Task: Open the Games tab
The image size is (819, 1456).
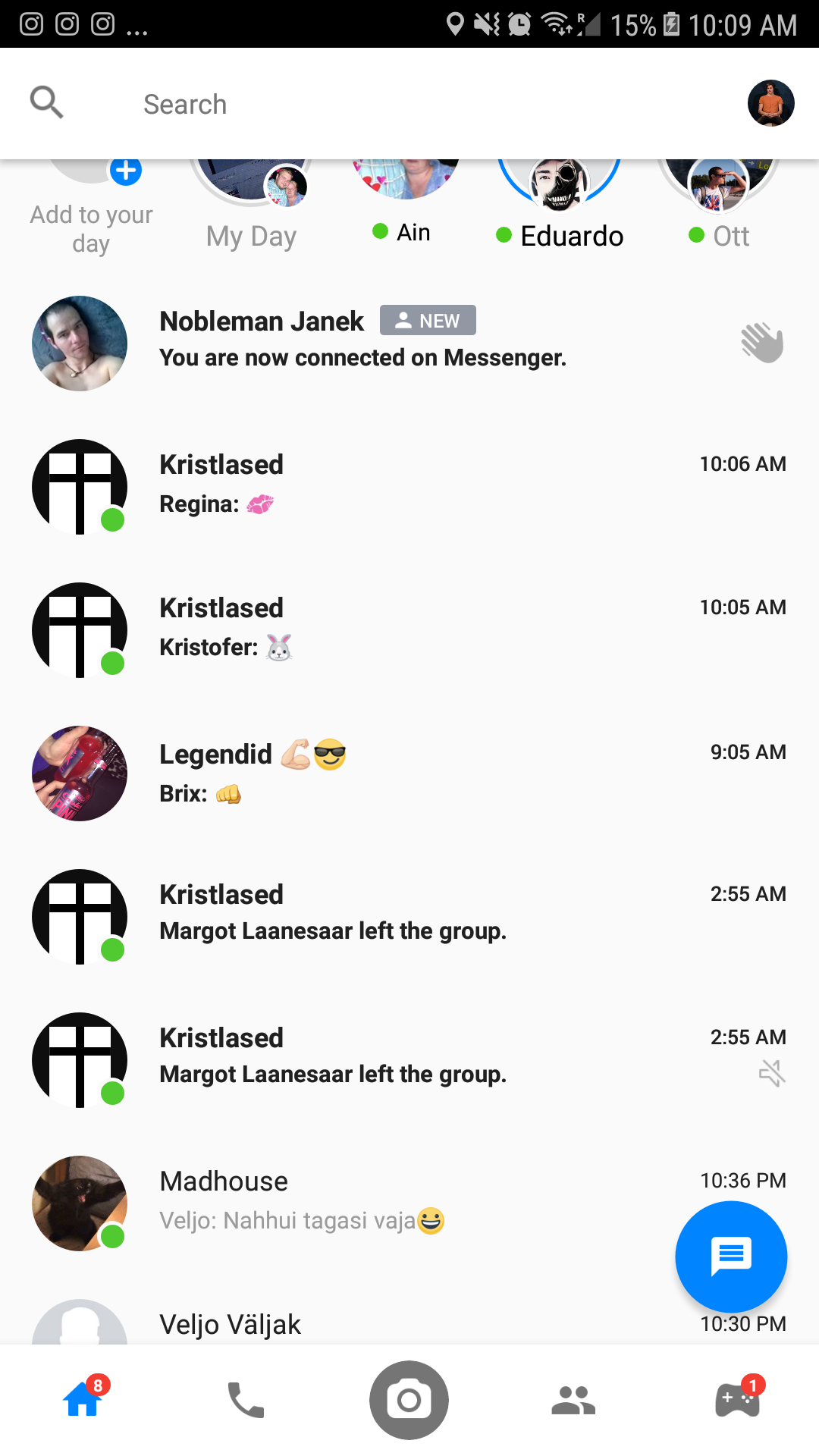Action: pos(738,1399)
